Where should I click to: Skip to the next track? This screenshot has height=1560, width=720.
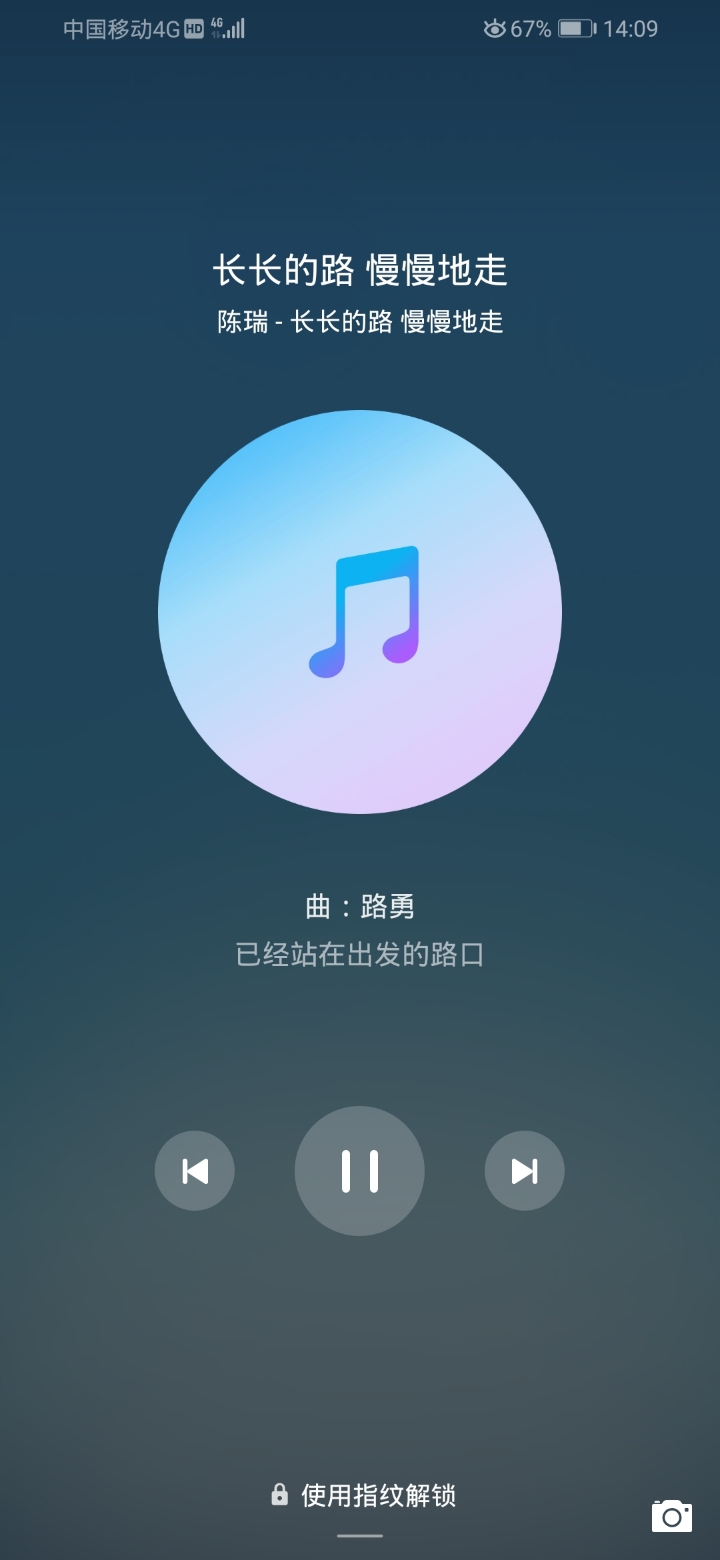point(524,1170)
